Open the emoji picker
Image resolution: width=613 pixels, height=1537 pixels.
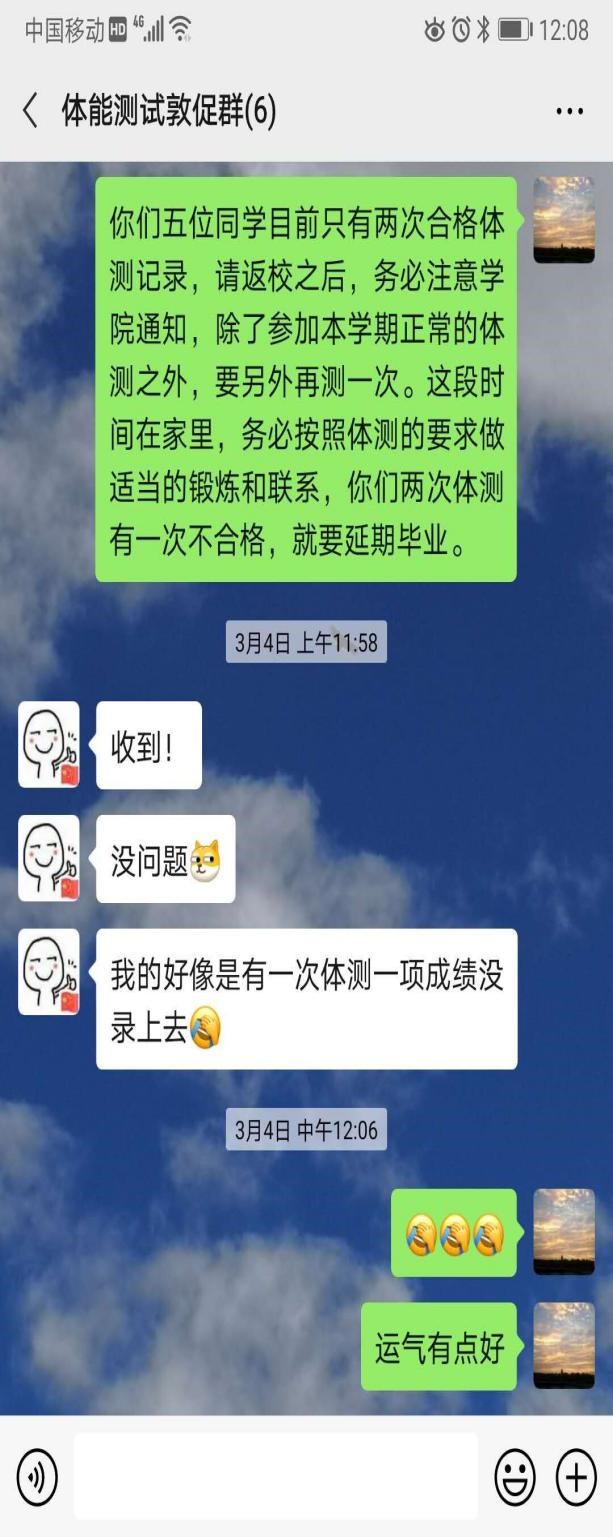pyautogui.click(x=515, y=1476)
